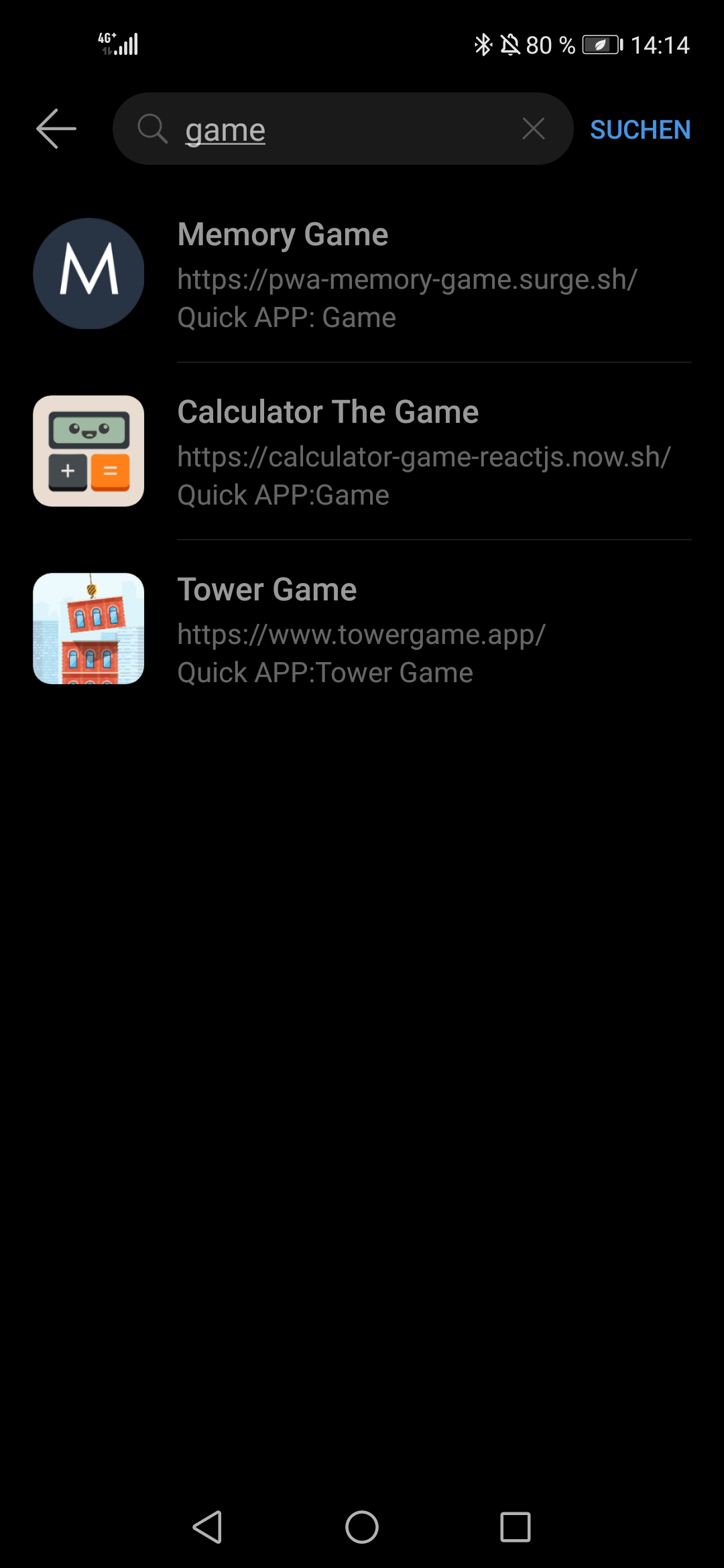The width and height of the screenshot is (724, 1568).
Task: Tap the back arrow at top left
Action: tap(55, 129)
